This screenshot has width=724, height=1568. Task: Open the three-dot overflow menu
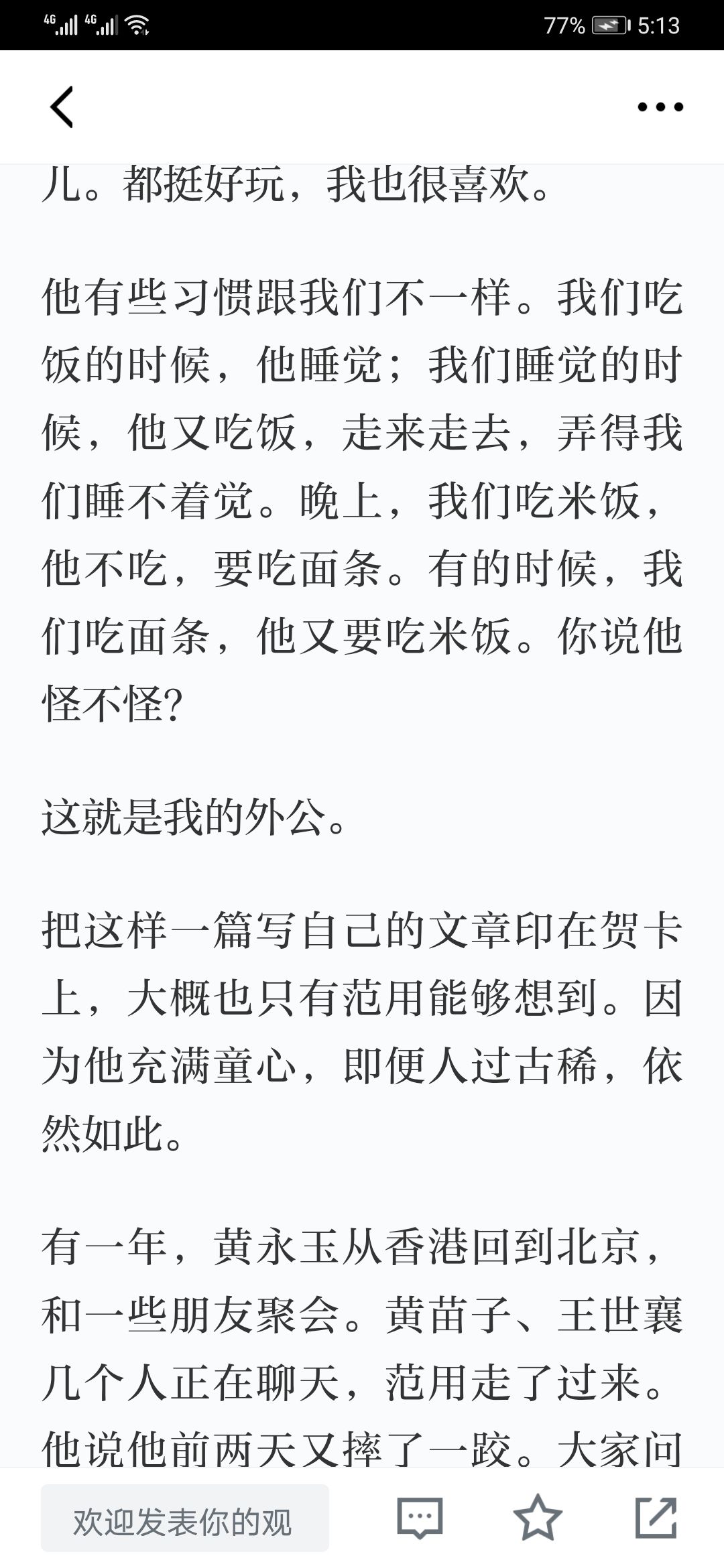[x=660, y=107]
